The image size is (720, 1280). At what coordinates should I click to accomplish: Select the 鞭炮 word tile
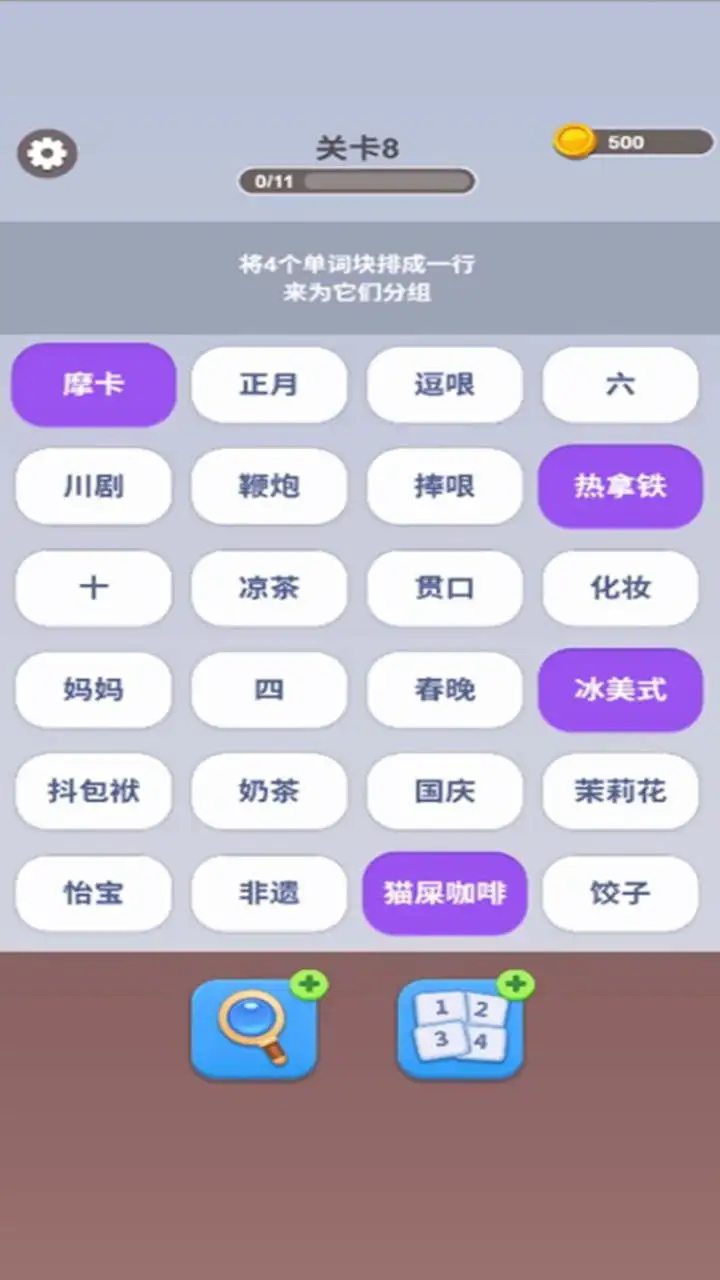point(269,487)
